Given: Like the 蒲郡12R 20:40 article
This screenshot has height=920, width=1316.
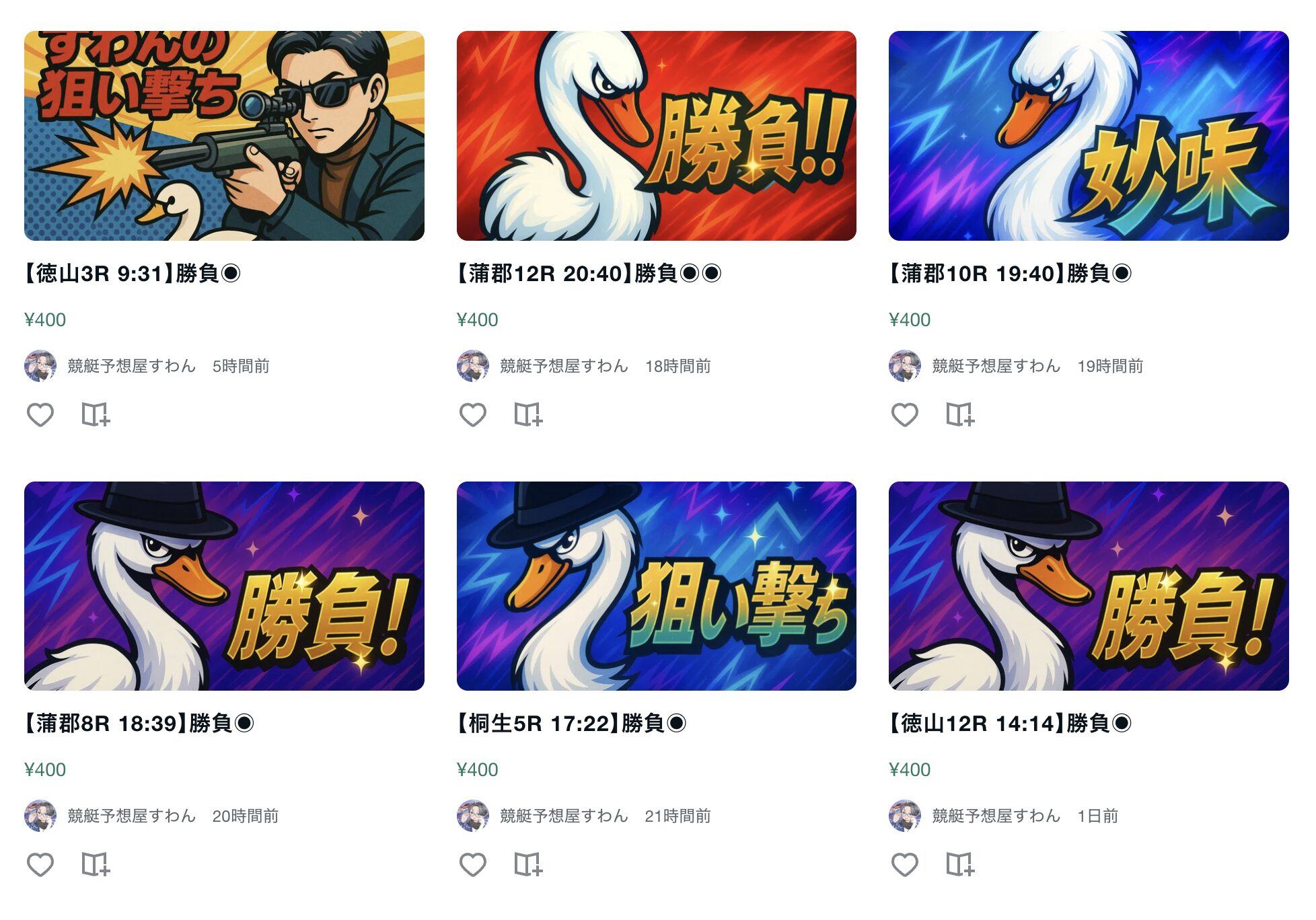Looking at the screenshot, I should (x=472, y=414).
